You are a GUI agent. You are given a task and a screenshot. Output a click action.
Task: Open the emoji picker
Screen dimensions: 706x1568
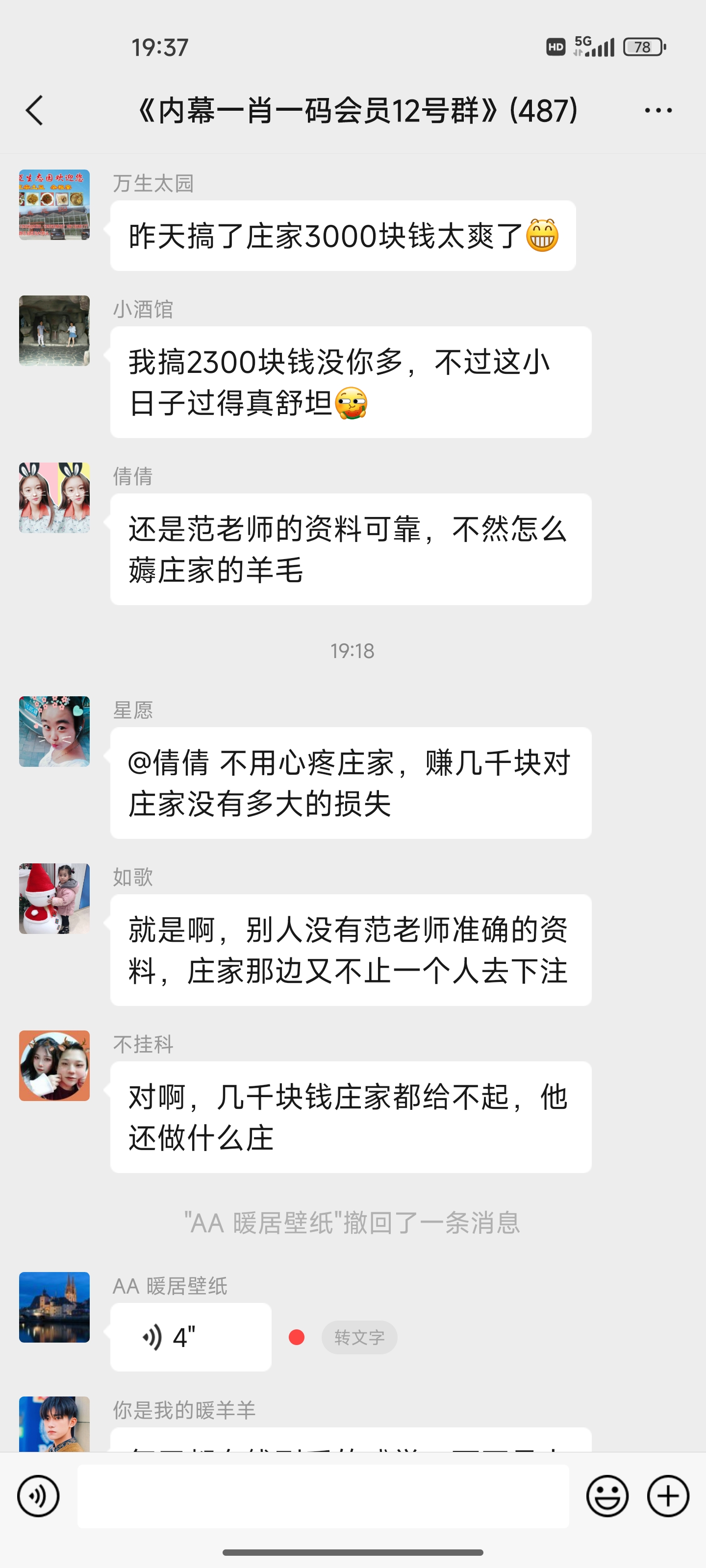606,1496
